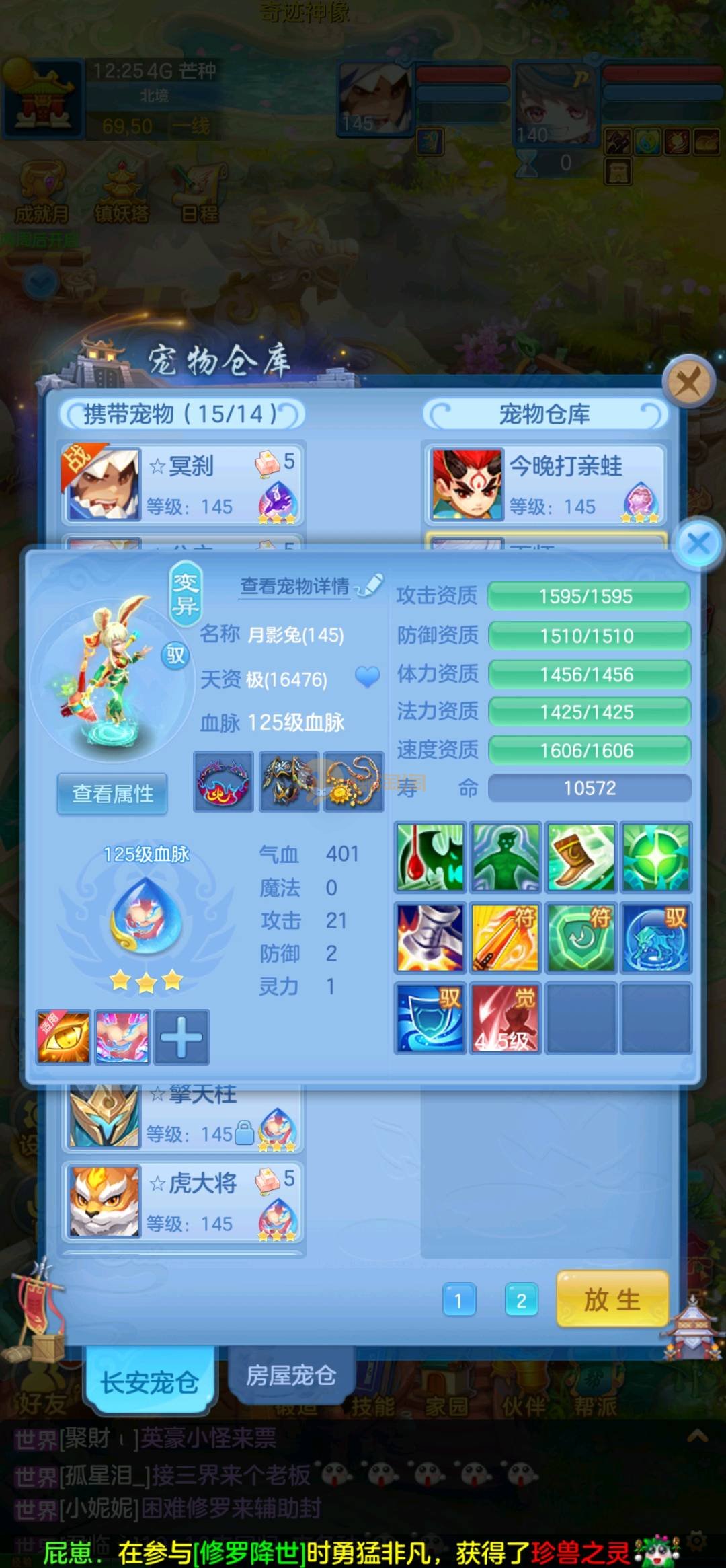Go to warehouse page 2
Screen dimensions: 726x1568
pyautogui.click(x=521, y=1300)
